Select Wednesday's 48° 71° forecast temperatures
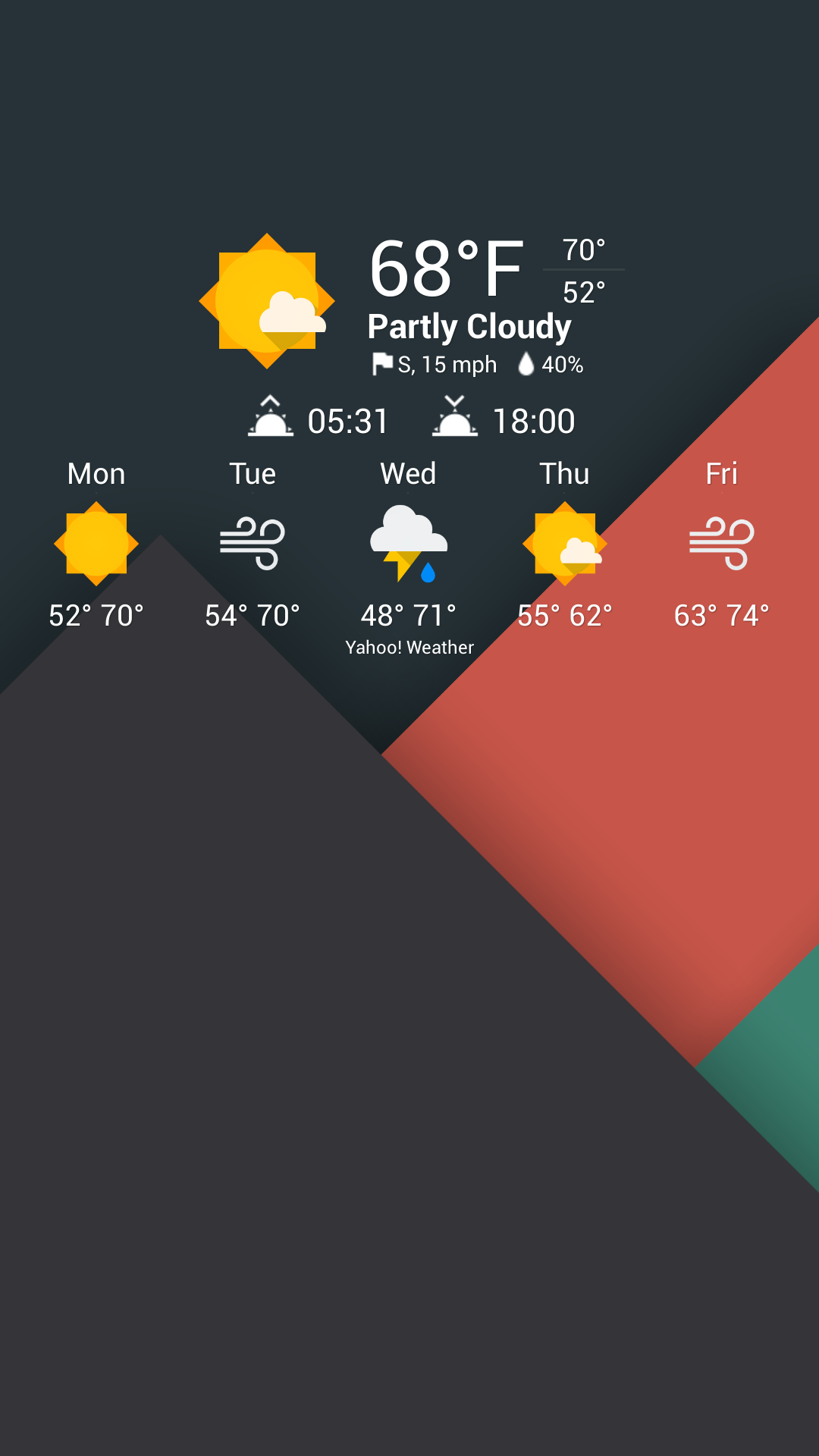819x1456 pixels. click(409, 615)
